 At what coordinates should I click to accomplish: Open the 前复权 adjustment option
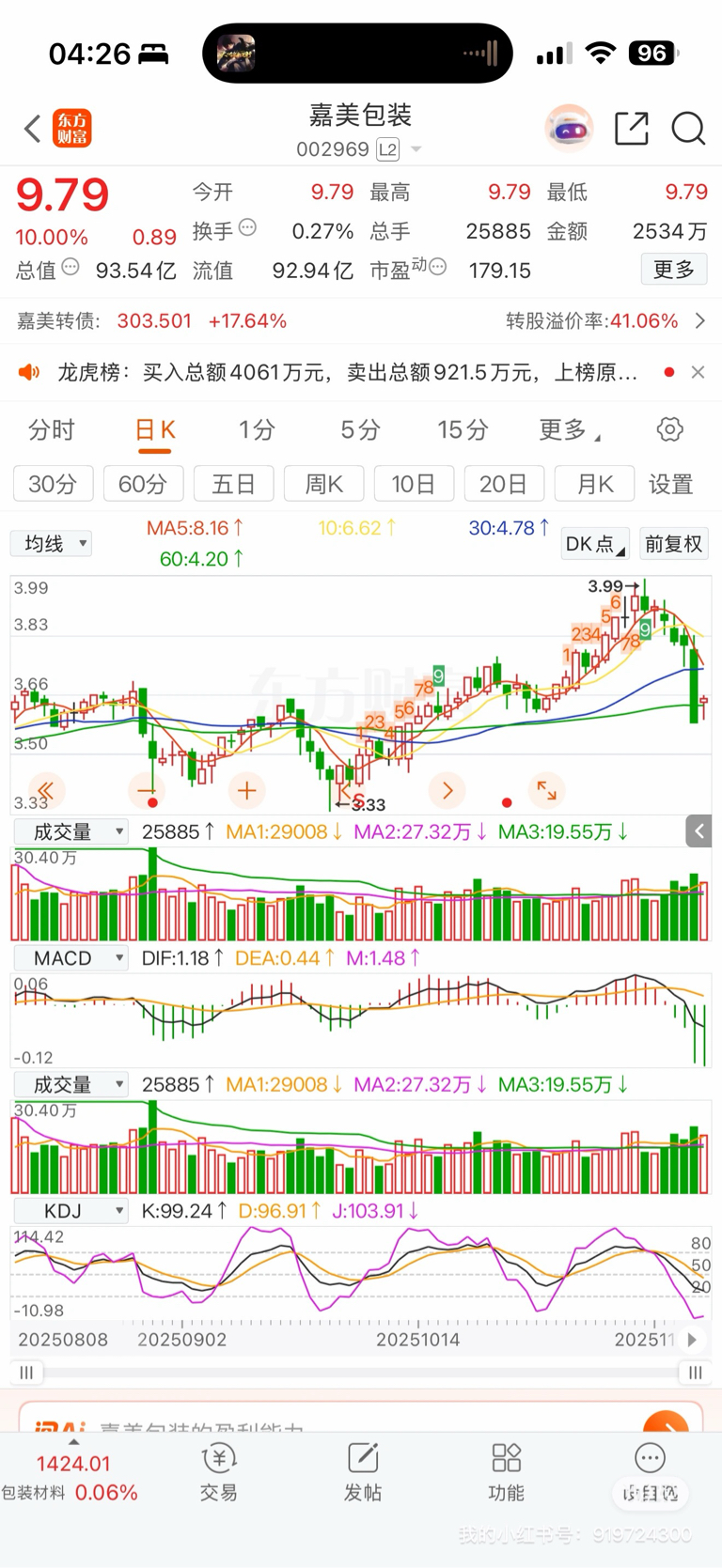tap(673, 543)
